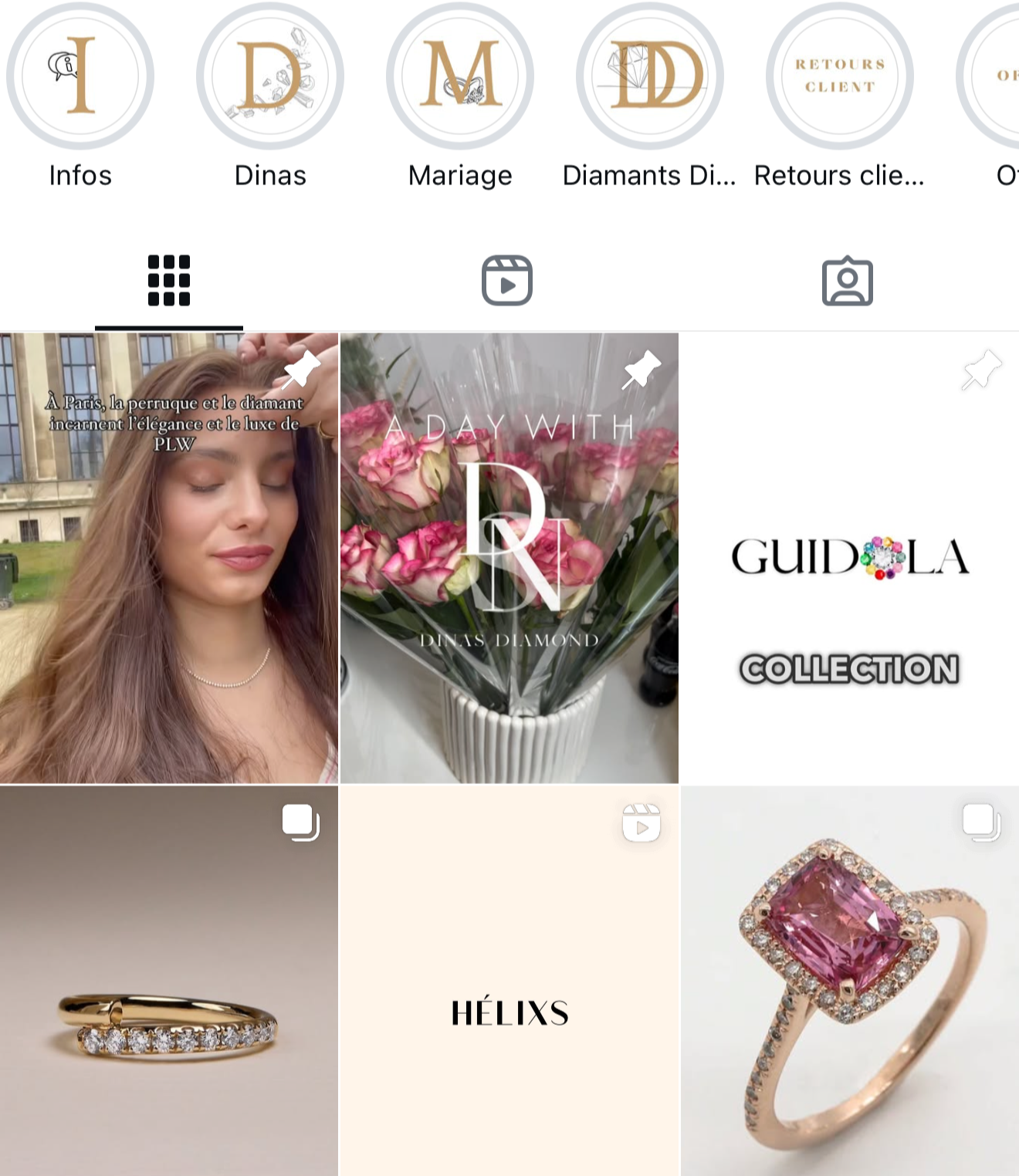Switch to the tagged photos tab
This screenshot has height=1176, width=1019.
point(847,281)
